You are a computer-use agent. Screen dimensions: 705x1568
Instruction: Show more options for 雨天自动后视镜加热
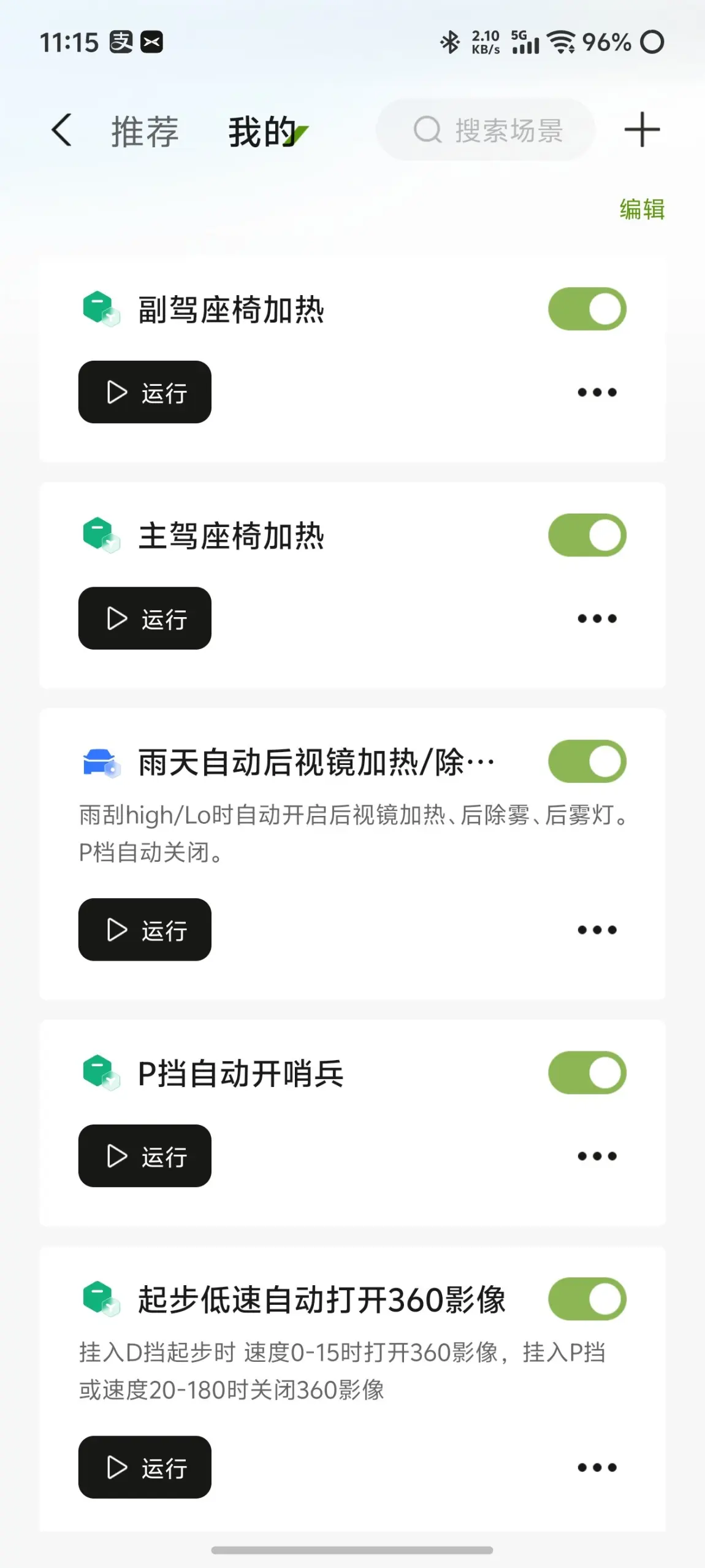click(x=596, y=929)
